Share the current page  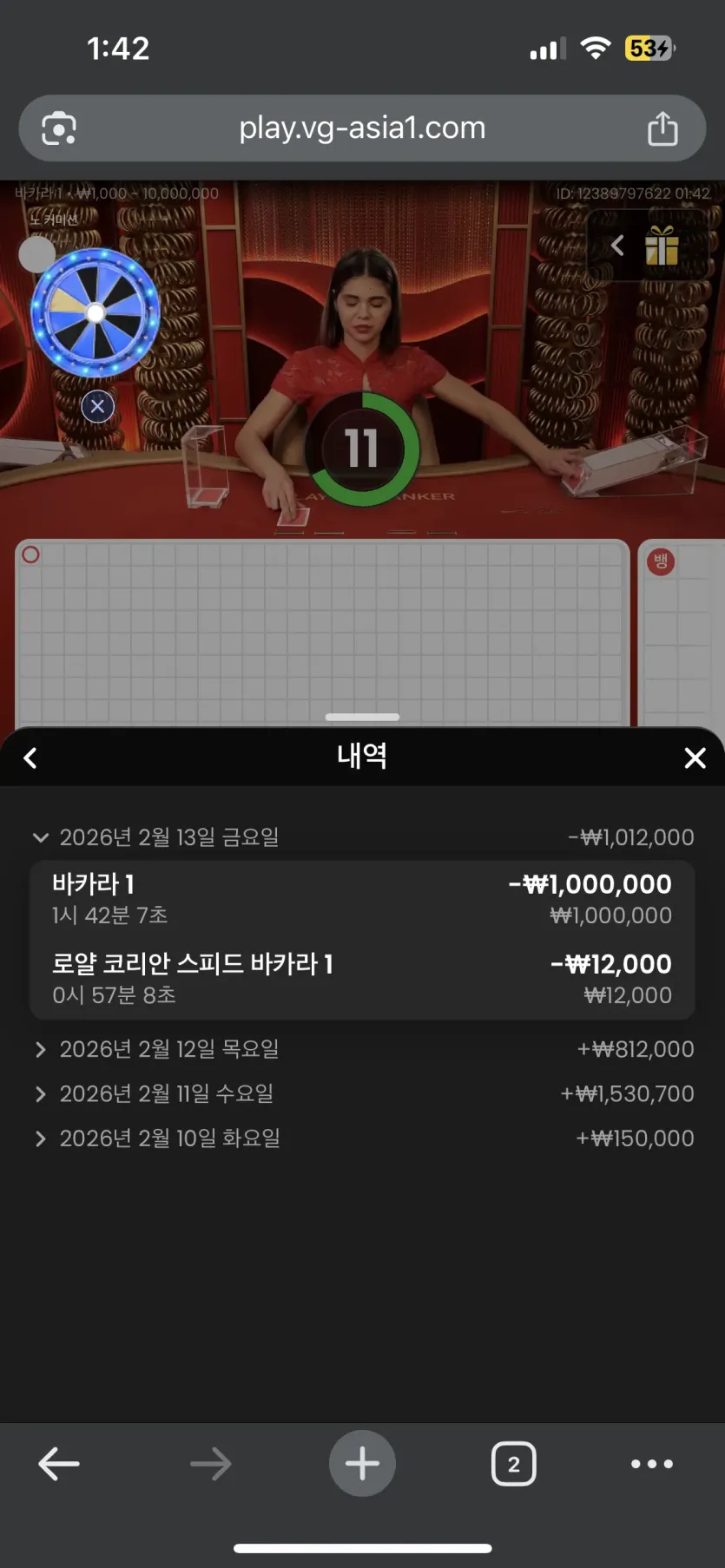coord(662,128)
